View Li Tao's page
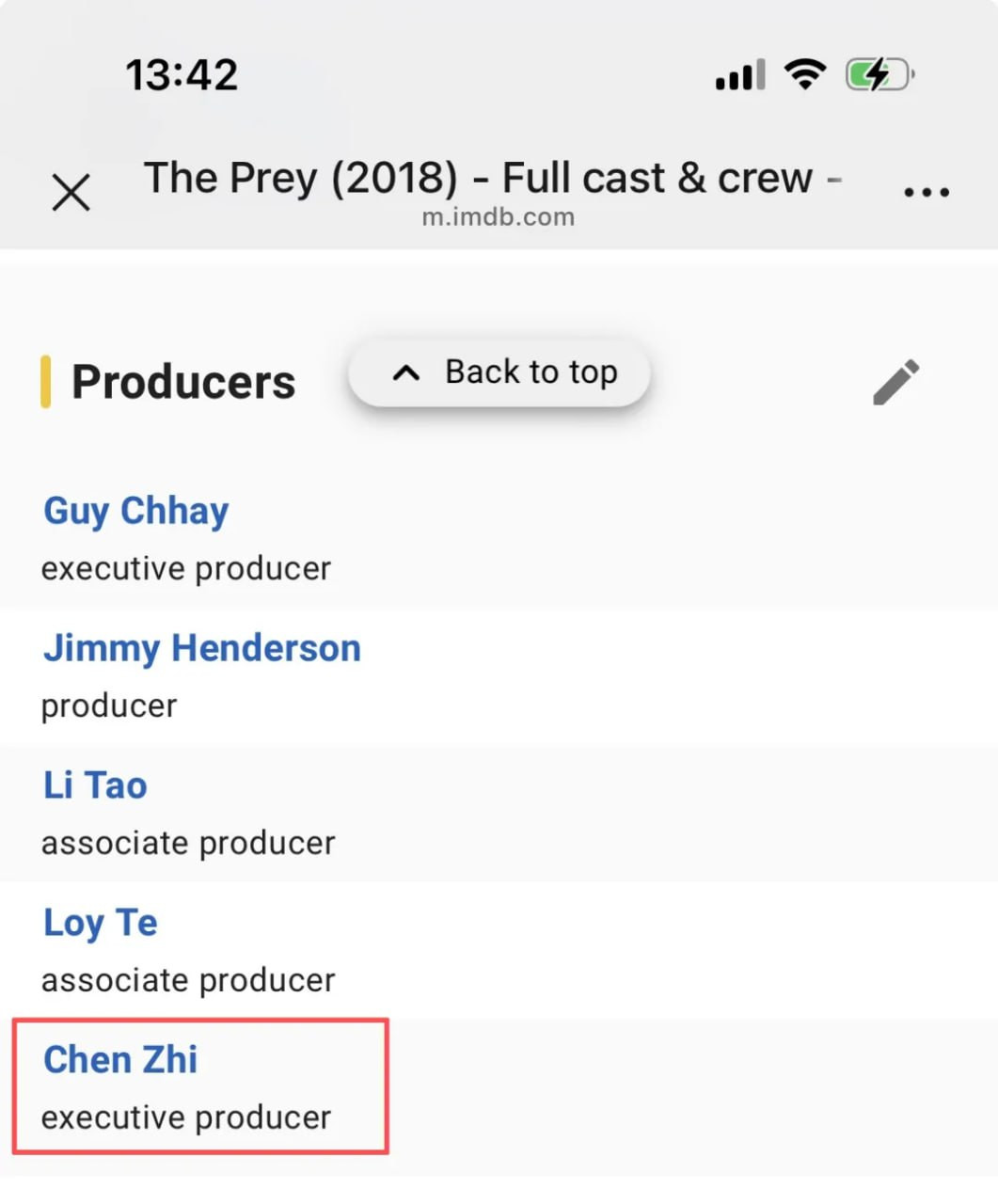 coord(95,785)
